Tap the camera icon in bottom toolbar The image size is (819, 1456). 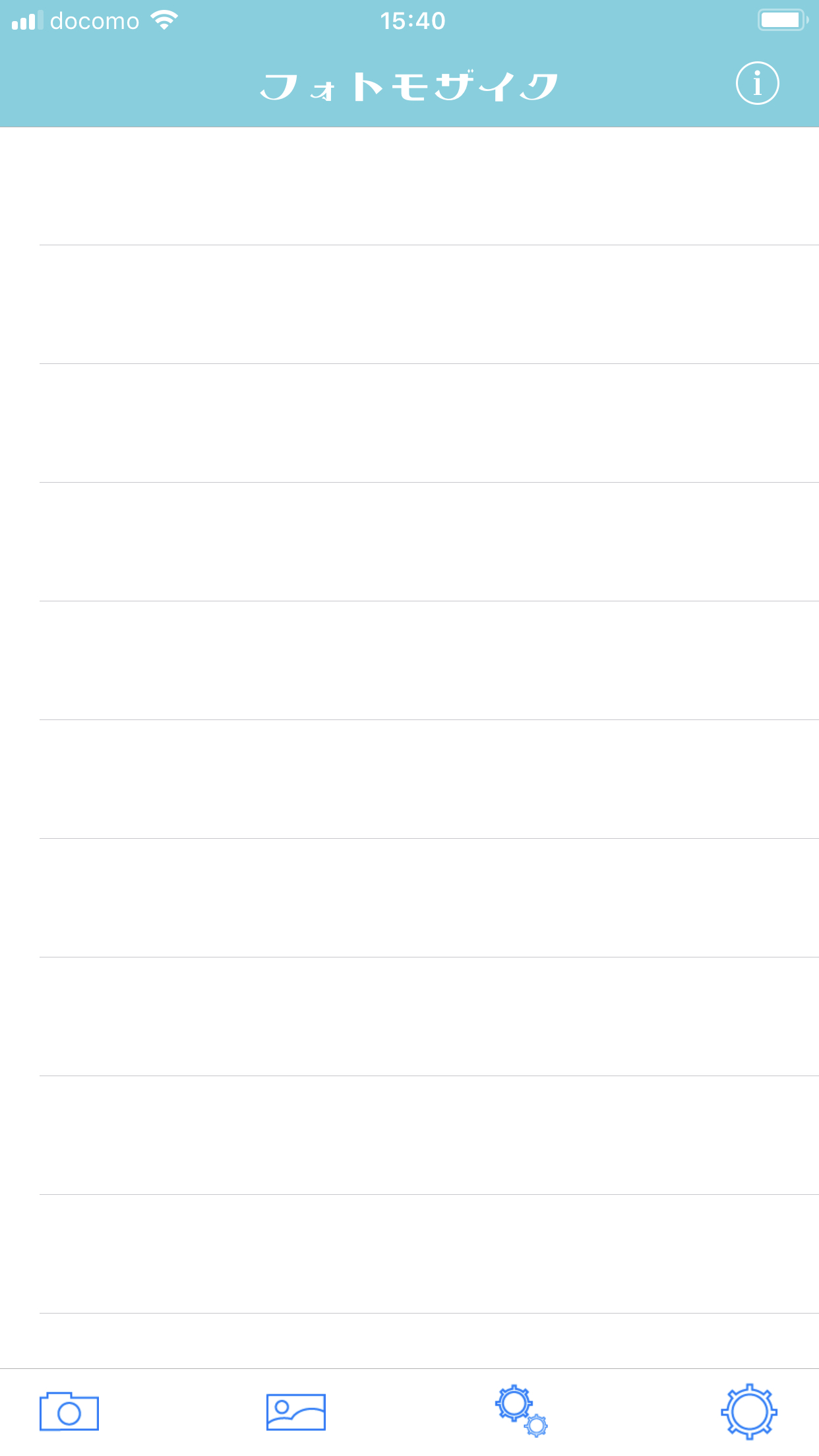(x=69, y=1411)
